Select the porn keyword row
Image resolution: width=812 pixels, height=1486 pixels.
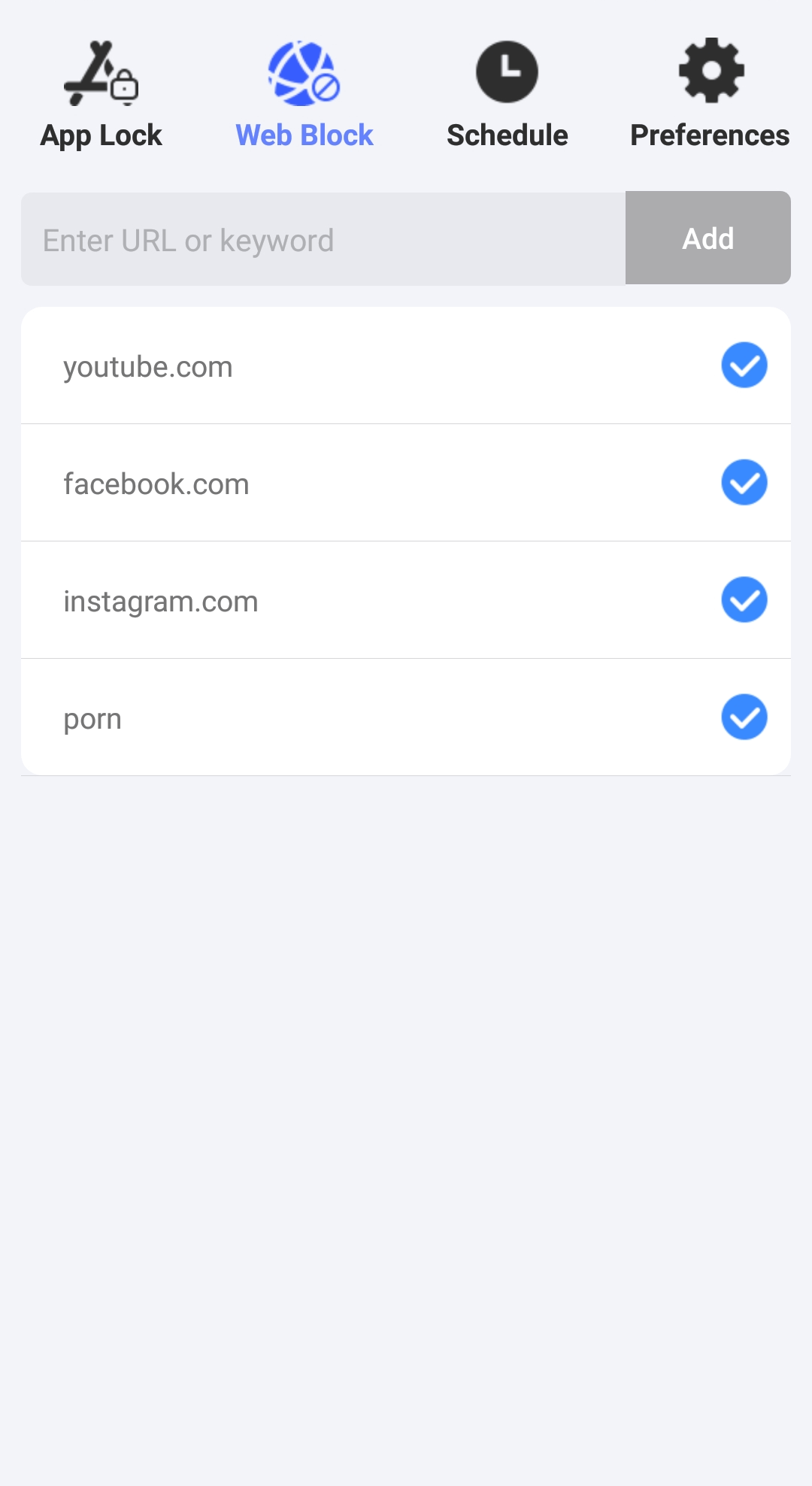(x=301, y=717)
